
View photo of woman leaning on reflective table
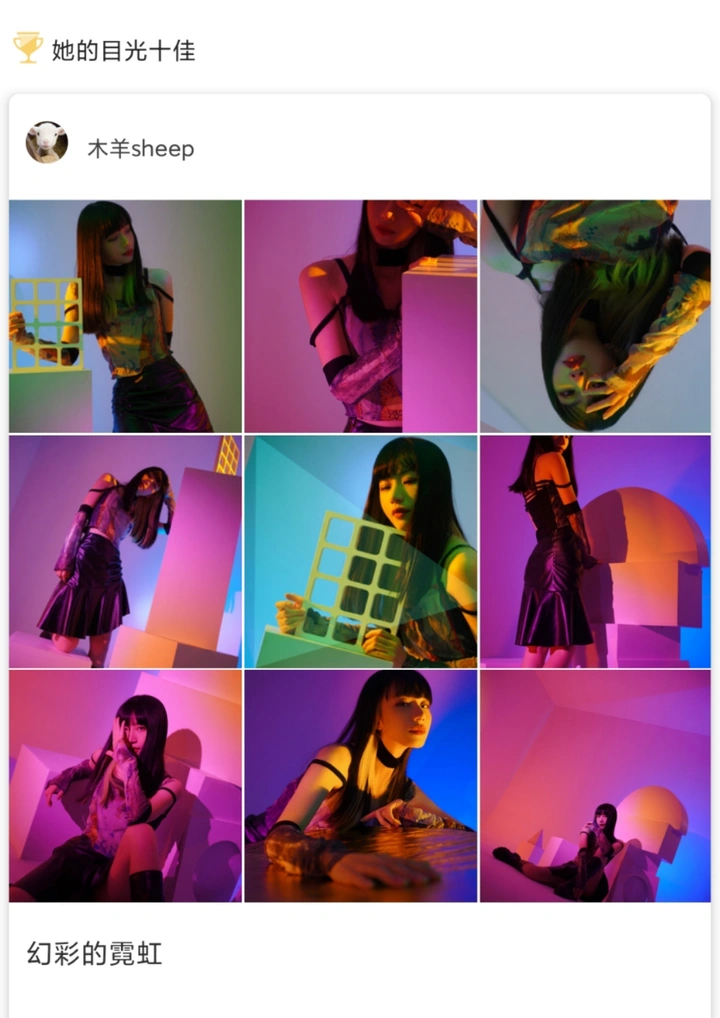(360, 786)
